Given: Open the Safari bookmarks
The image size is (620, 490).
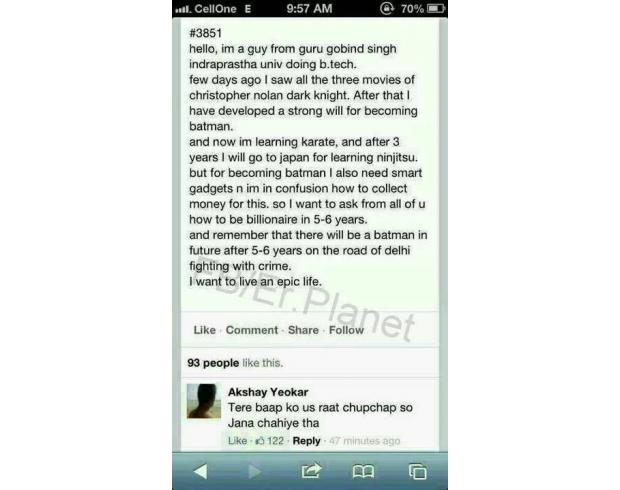Looking at the screenshot, I should (x=363, y=471).
